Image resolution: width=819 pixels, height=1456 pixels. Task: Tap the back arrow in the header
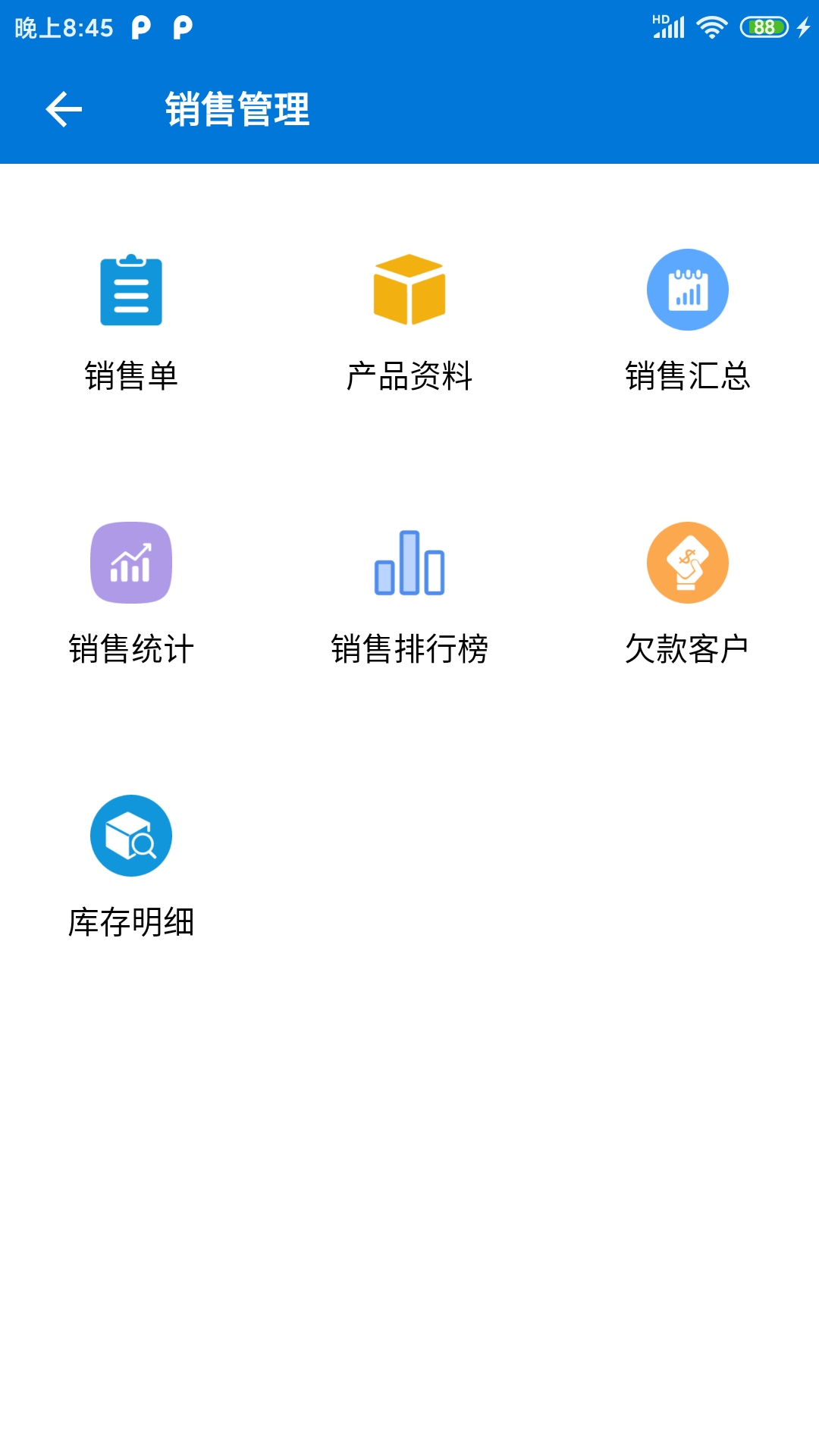tap(64, 109)
